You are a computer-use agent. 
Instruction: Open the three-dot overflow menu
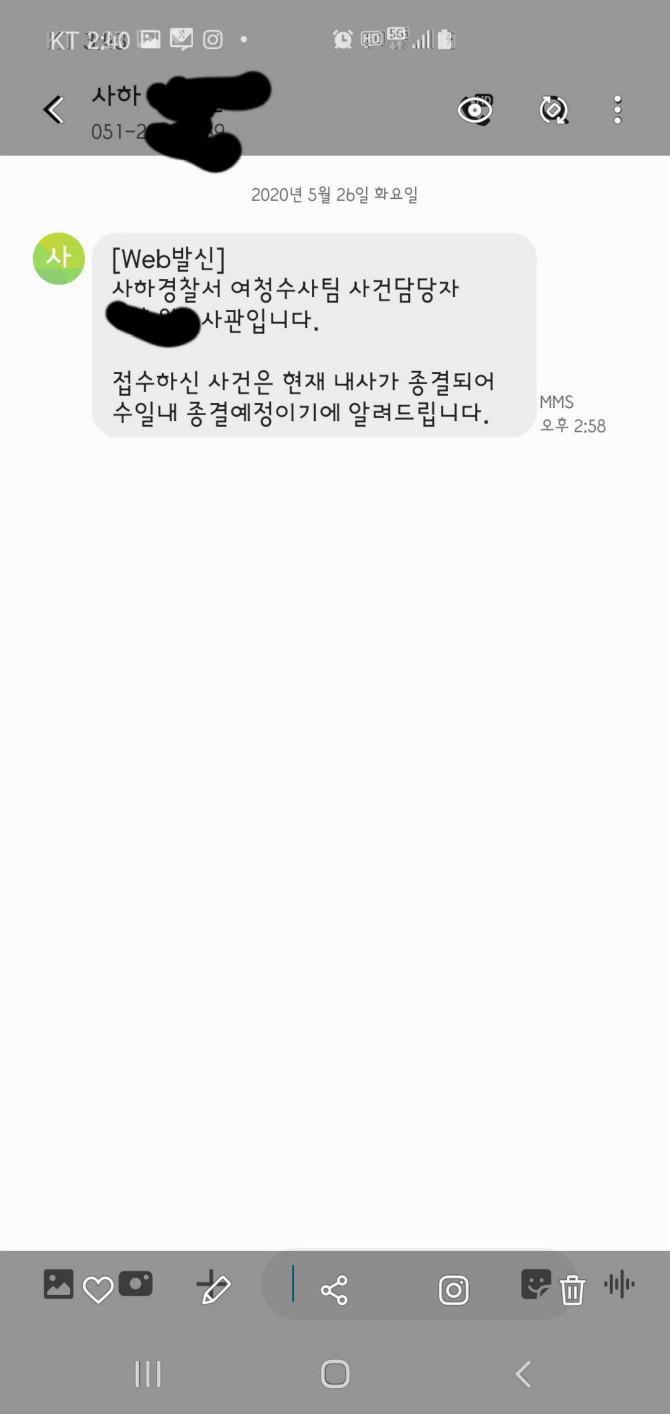click(618, 109)
